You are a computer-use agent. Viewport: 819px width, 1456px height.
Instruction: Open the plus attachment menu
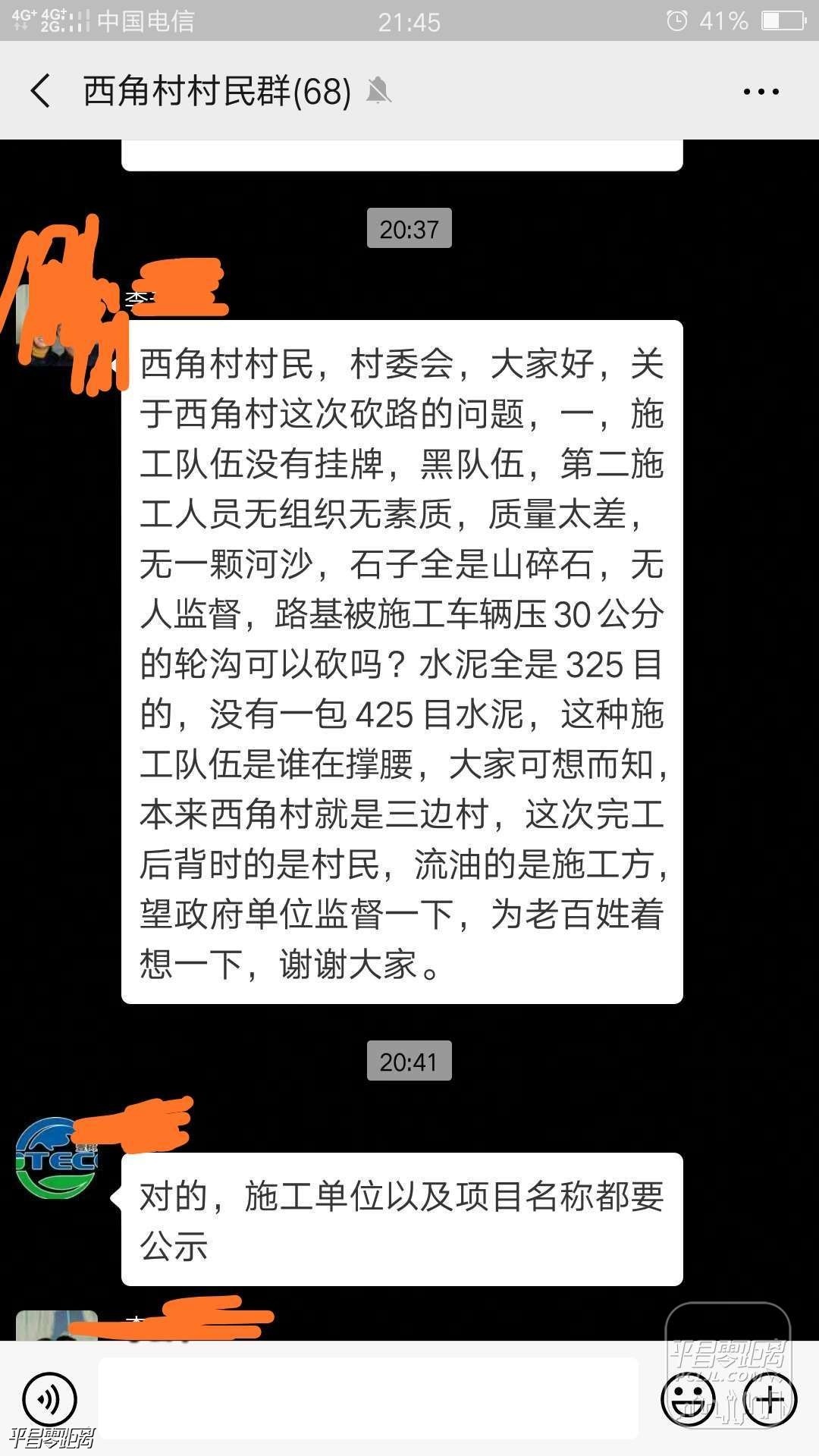tap(770, 1399)
